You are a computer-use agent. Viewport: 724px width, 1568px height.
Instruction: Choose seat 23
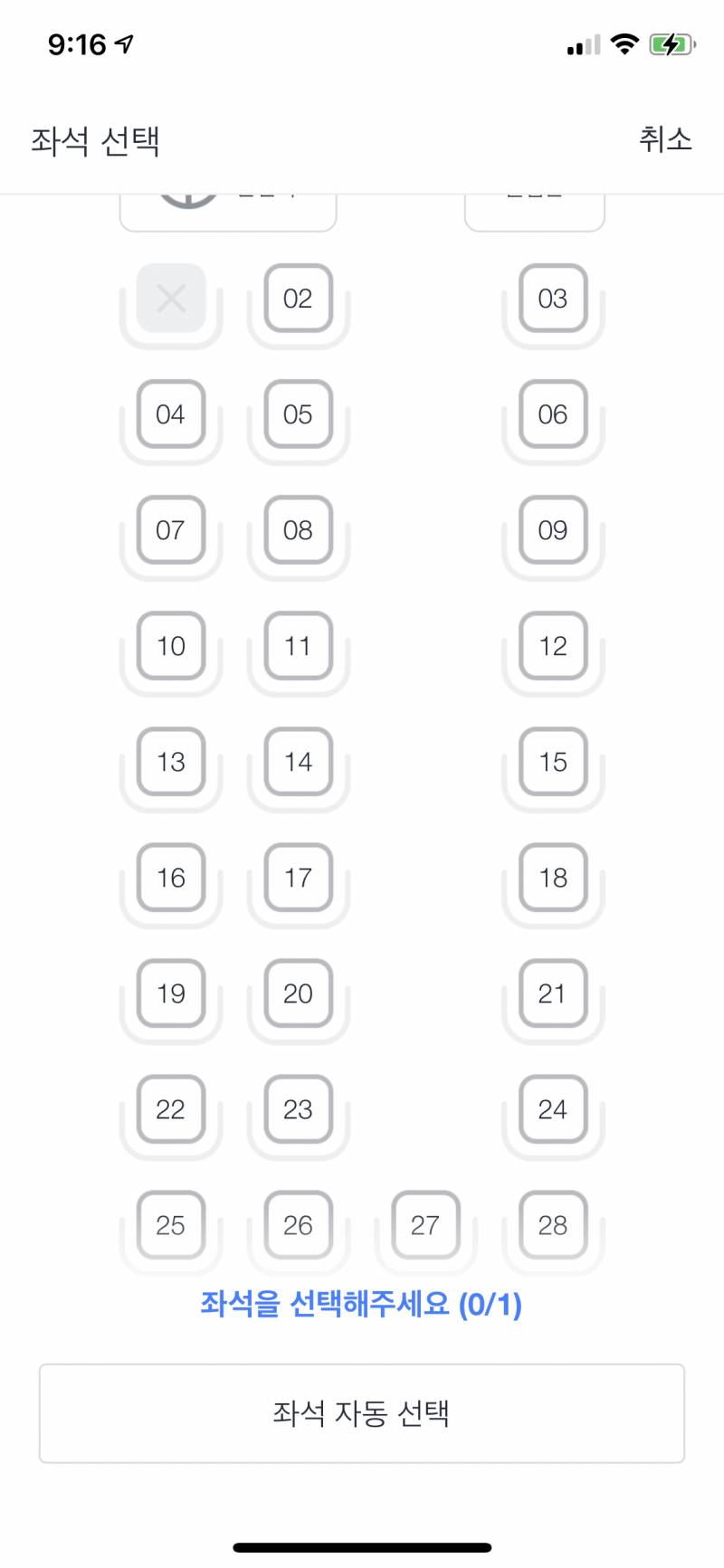[298, 1109]
